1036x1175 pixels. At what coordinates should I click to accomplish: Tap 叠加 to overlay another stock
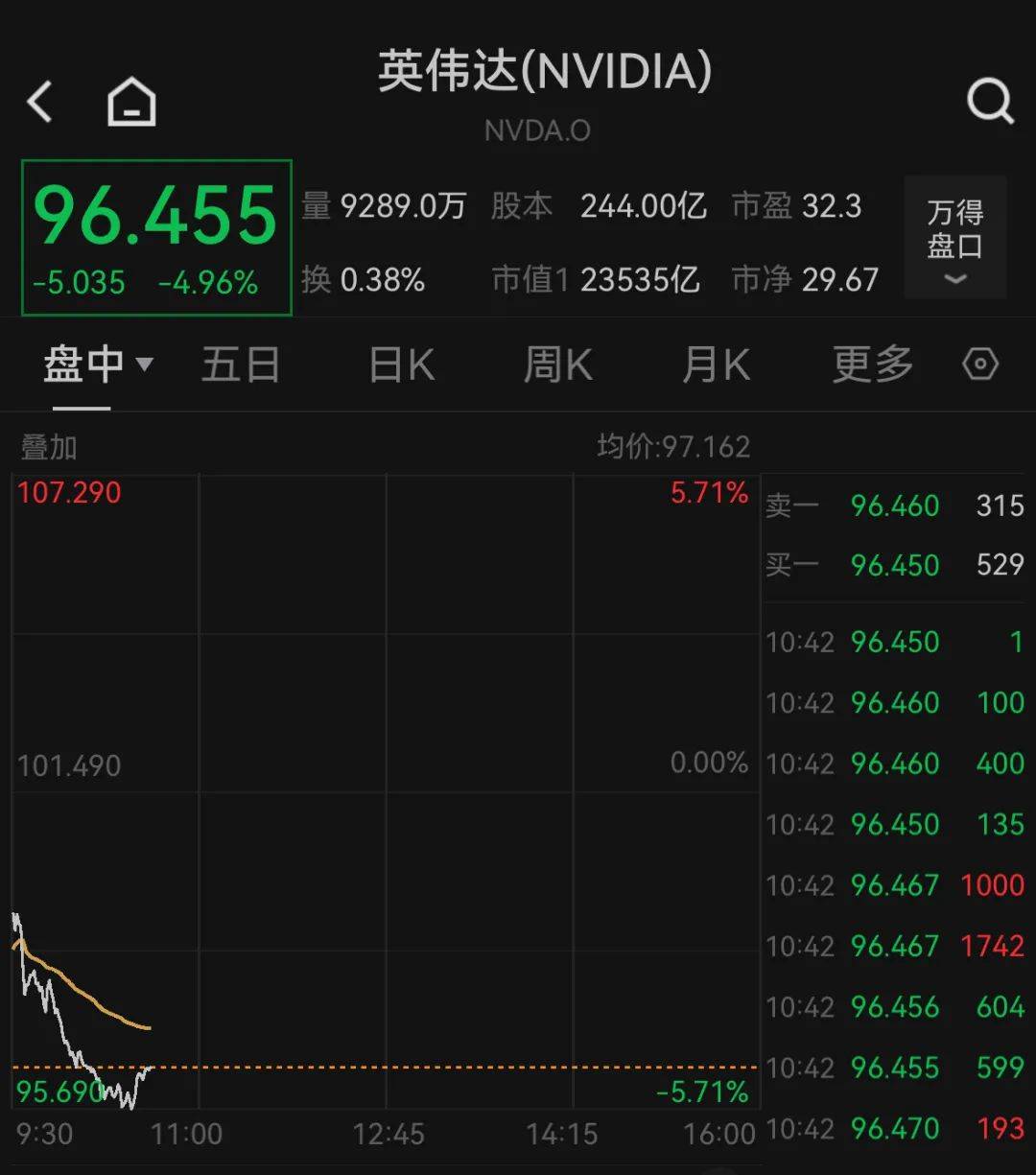click(49, 447)
